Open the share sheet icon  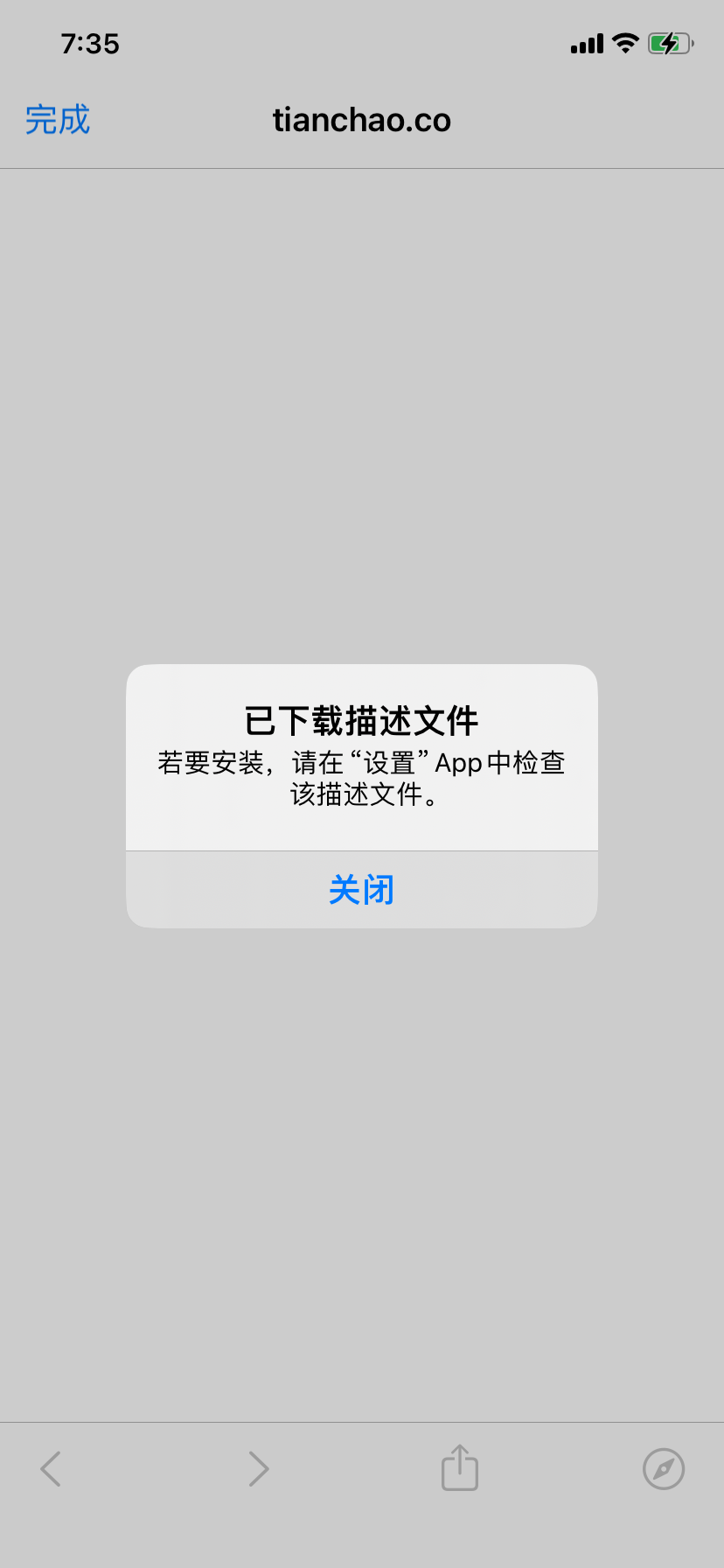point(459,1468)
